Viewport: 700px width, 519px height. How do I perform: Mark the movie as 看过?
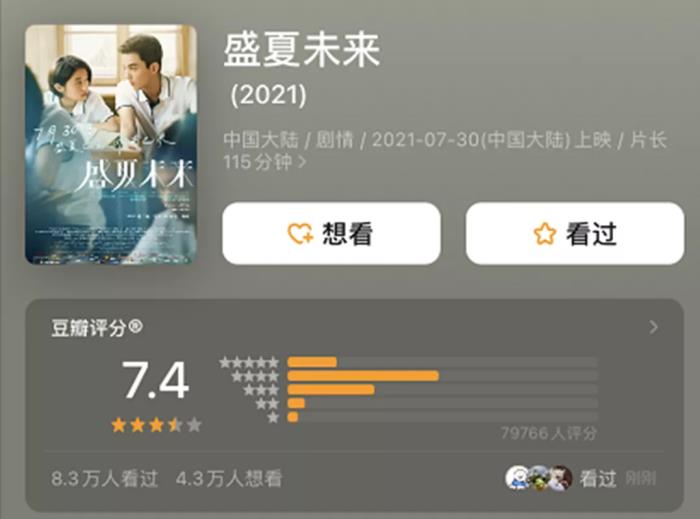(574, 234)
